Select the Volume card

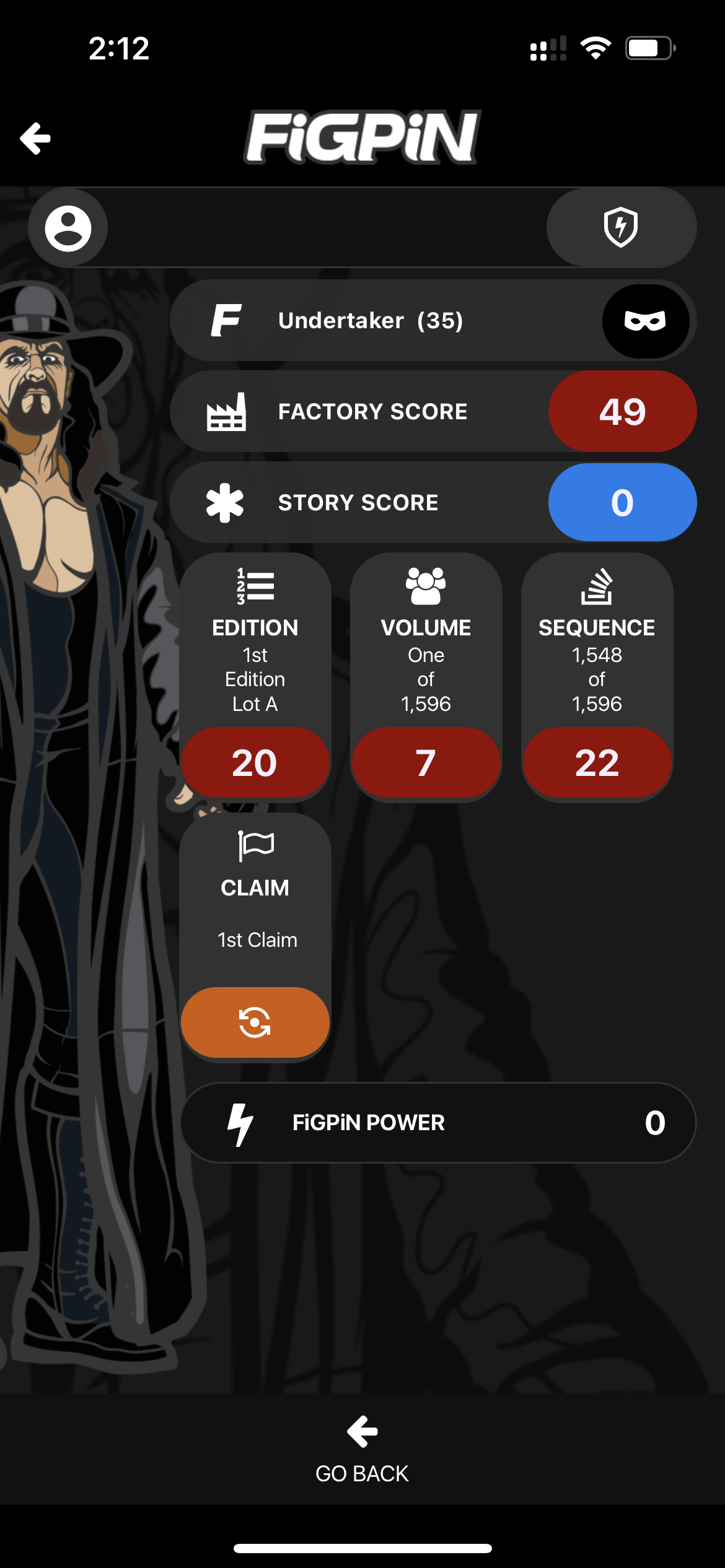[x=426, y=677]
